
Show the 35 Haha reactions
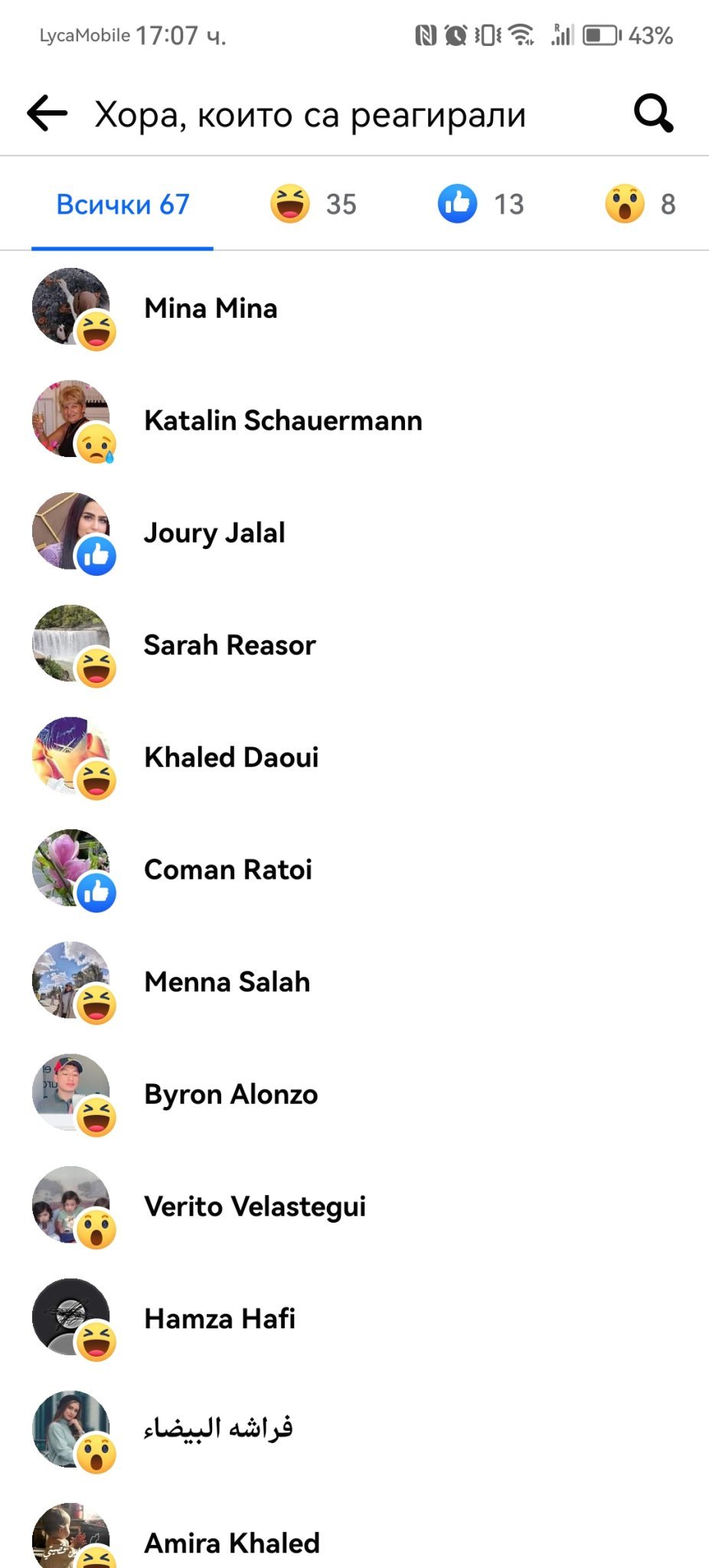point(313,204)
